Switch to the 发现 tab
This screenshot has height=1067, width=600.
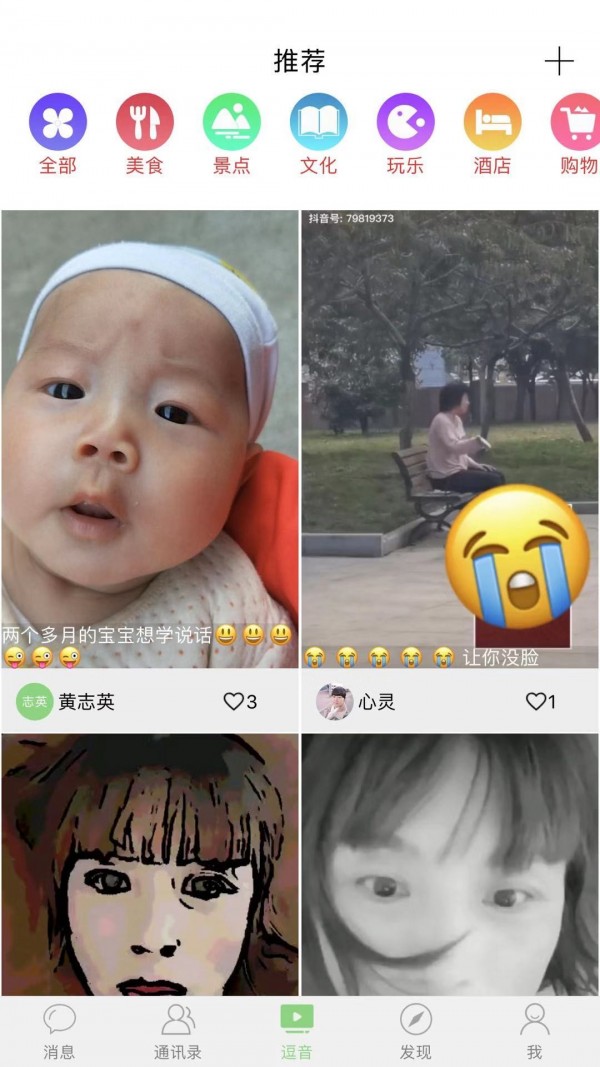coord(416,1032)
